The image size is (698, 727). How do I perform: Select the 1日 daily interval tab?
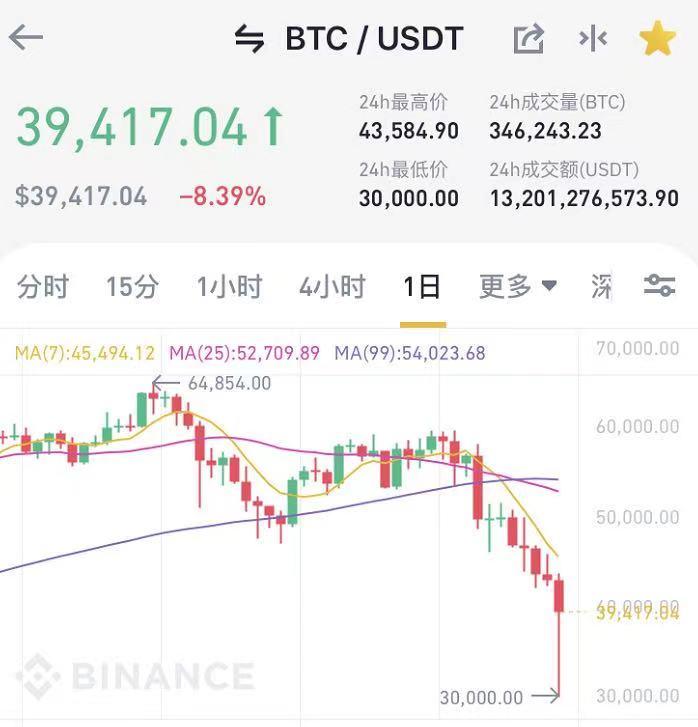tap(422, 287)
